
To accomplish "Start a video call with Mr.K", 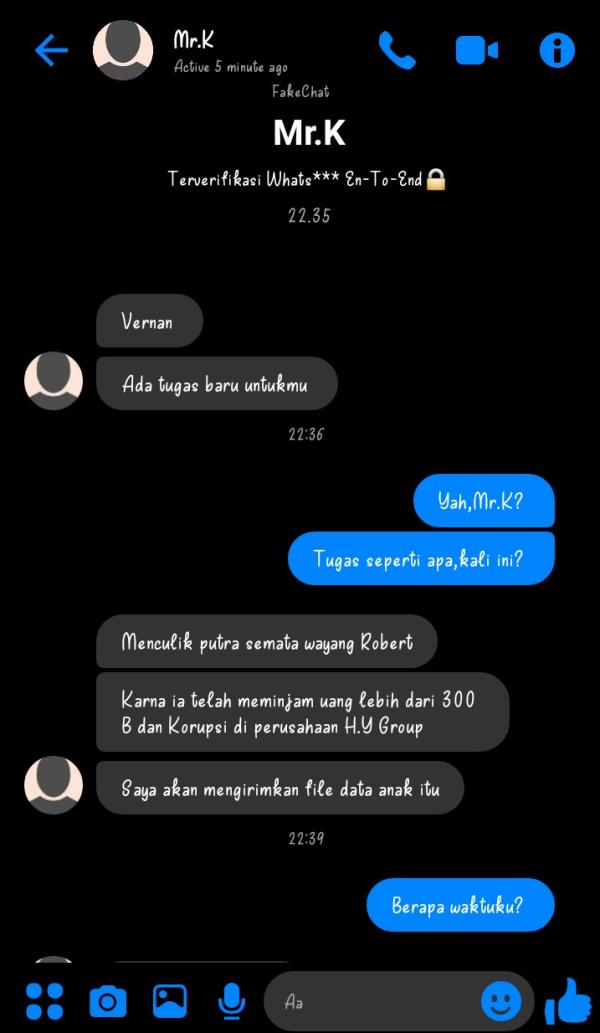I will click(477, 50).
